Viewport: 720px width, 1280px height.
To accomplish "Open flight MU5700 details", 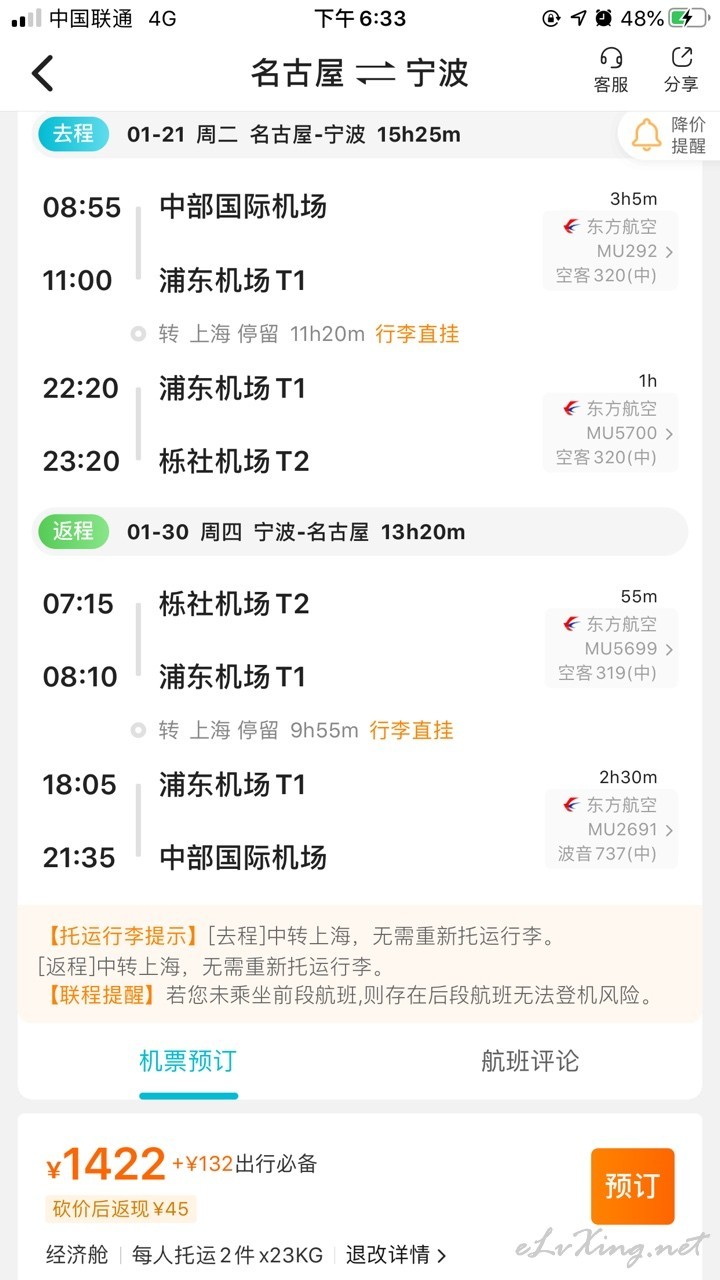I will 609,433.
